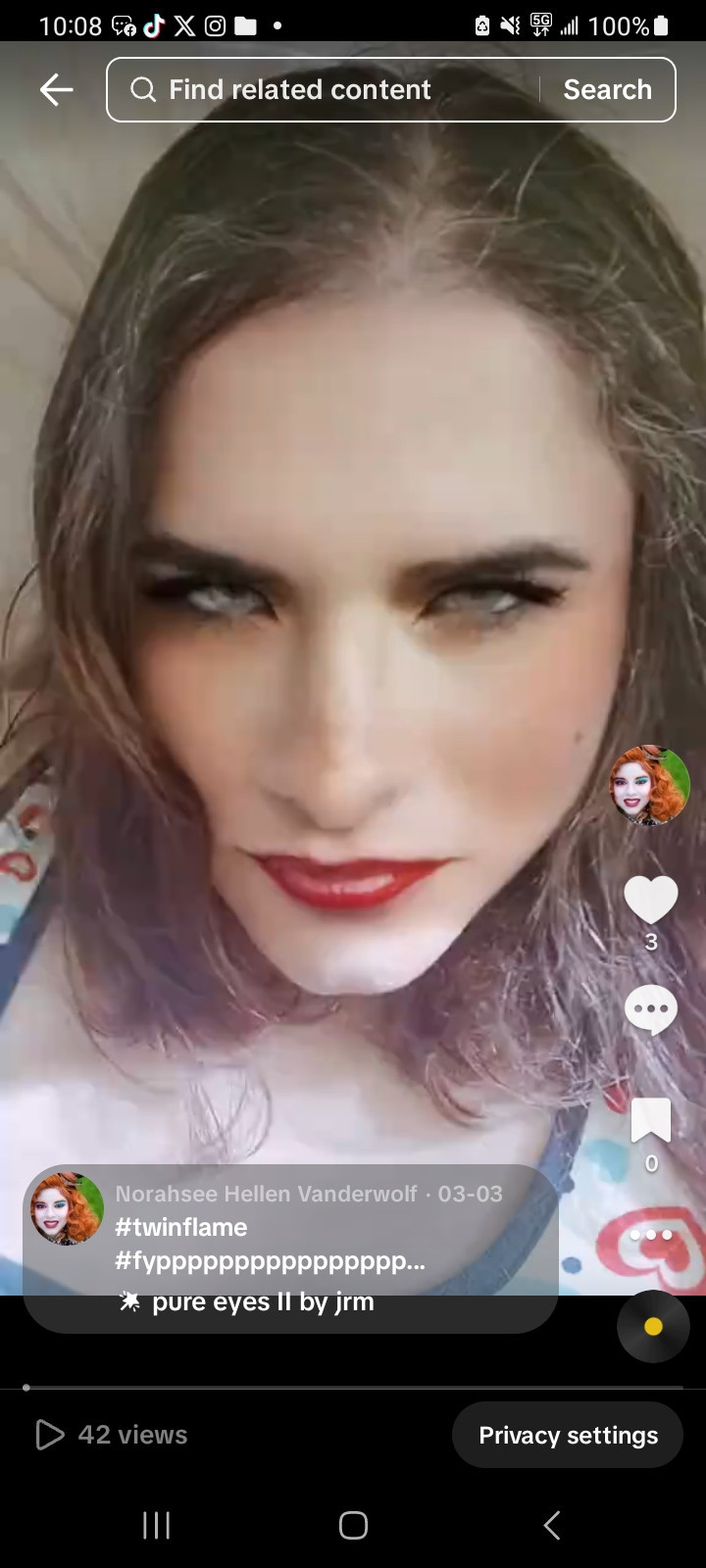Tap the Search button

(x=607, y=90)
